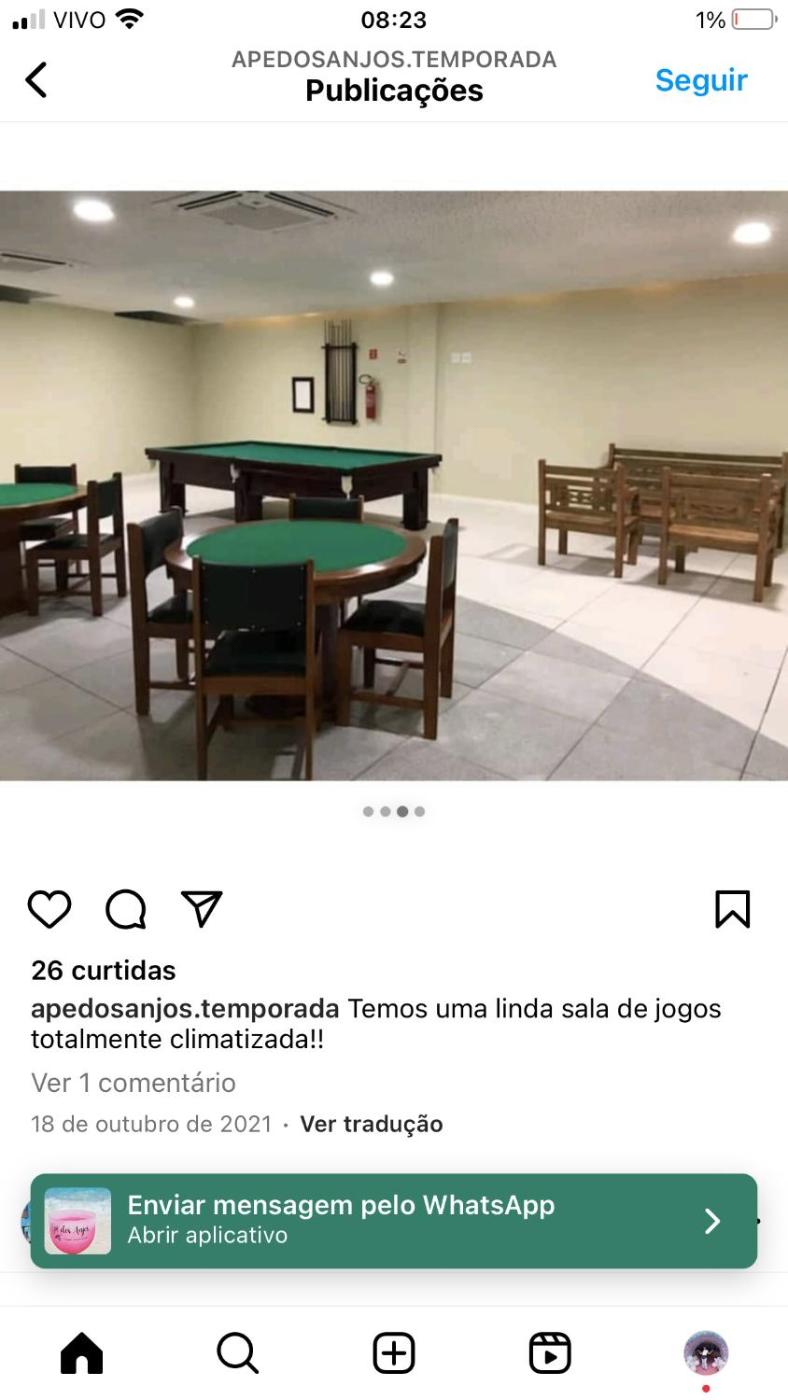Go back using the top arrow
Image resolution: width=788 pixels, height=1400 pixels.
[x=36, y=80]
